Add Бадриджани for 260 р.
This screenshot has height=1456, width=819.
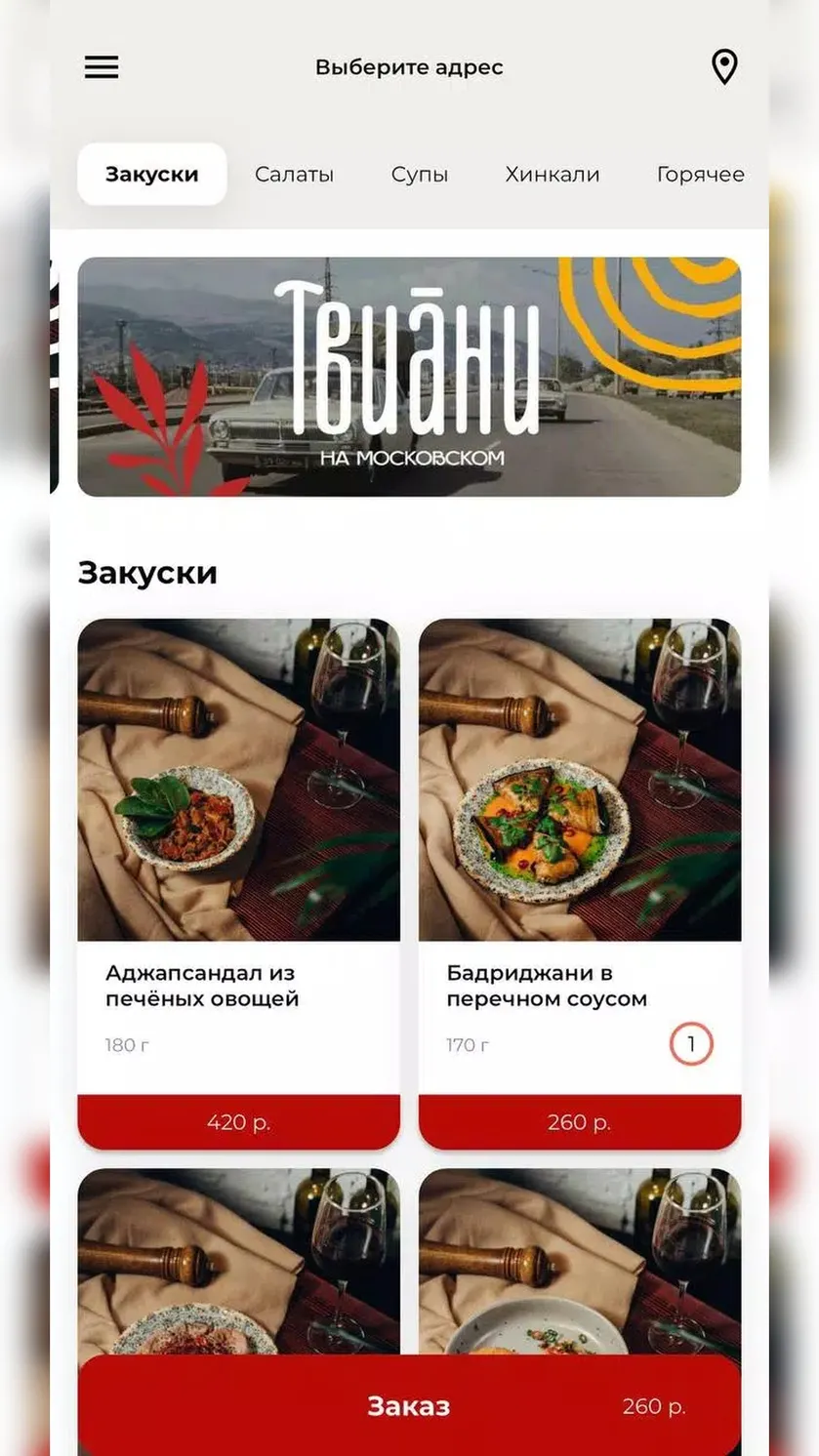[580, 1122]
